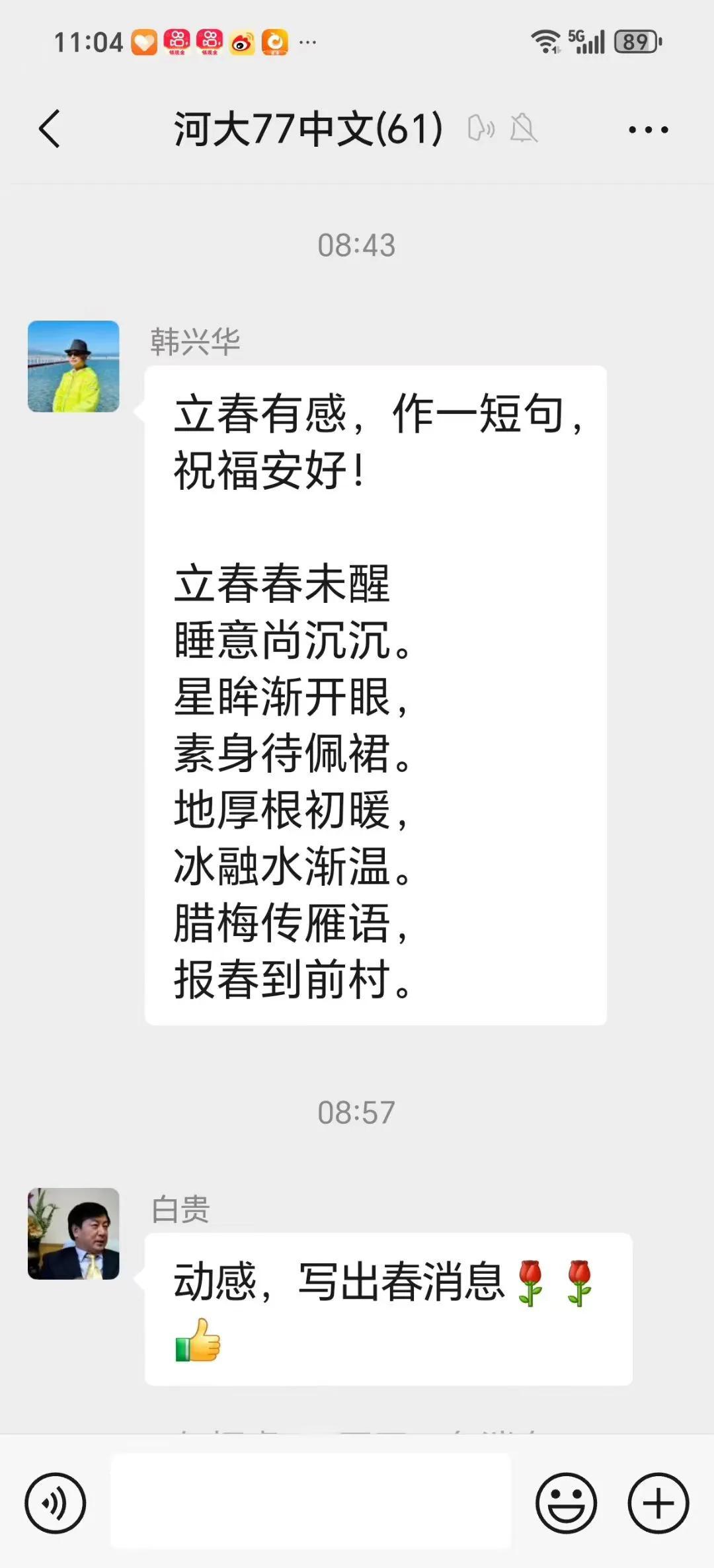This screenshot has height=1568, width=714.
Task: Tap group title 河大77中文(61)
Action: [x=307, y=130]
